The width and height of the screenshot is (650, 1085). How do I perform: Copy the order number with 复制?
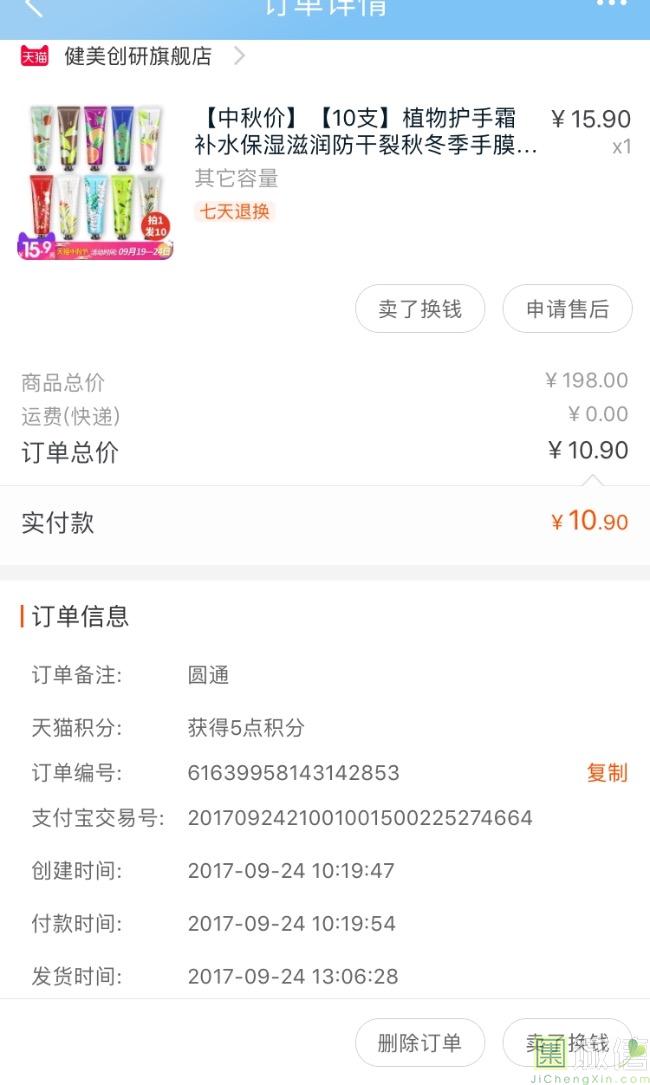pyautogui.click(x=606, y=773)
